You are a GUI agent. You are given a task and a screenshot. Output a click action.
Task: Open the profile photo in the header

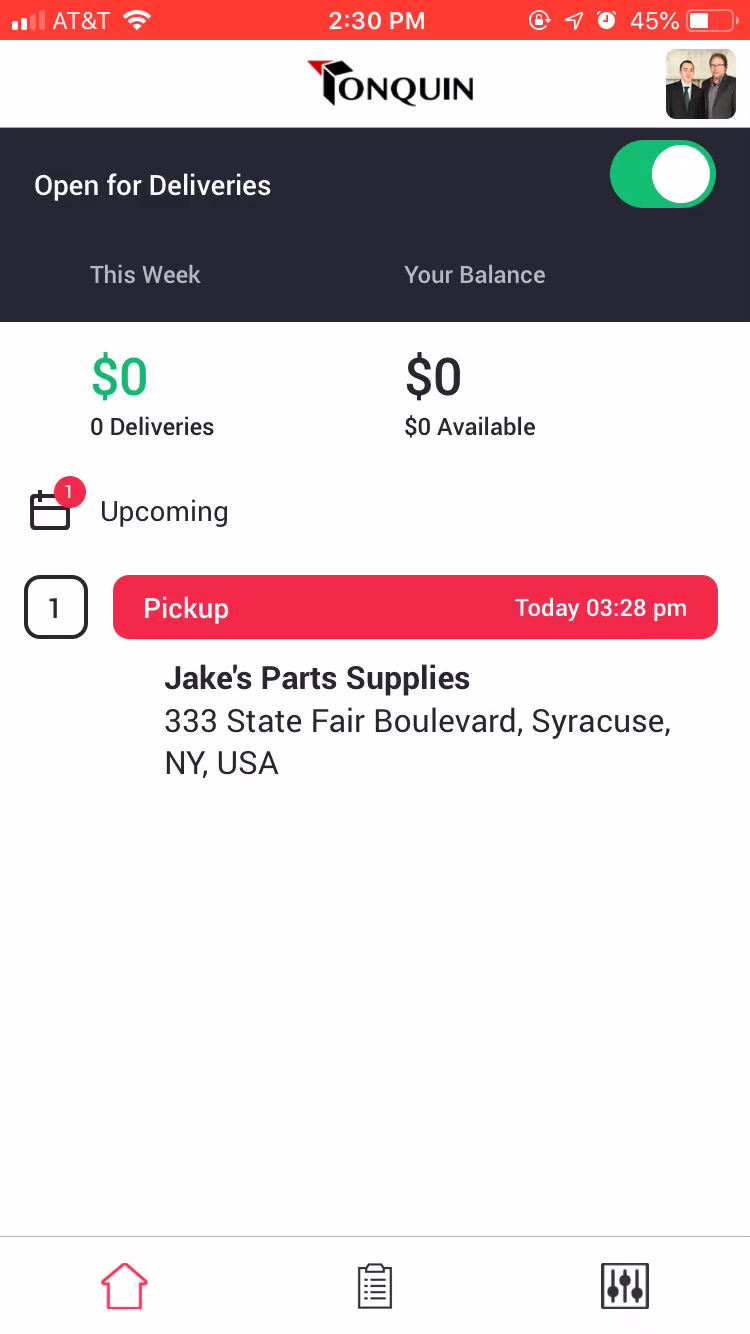pos(700,84)
